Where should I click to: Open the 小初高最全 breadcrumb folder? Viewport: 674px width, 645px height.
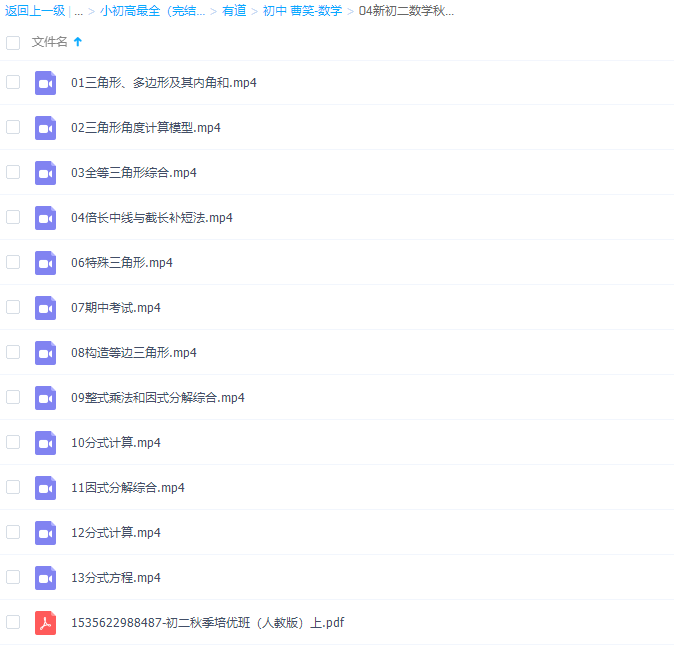(152, 11)
